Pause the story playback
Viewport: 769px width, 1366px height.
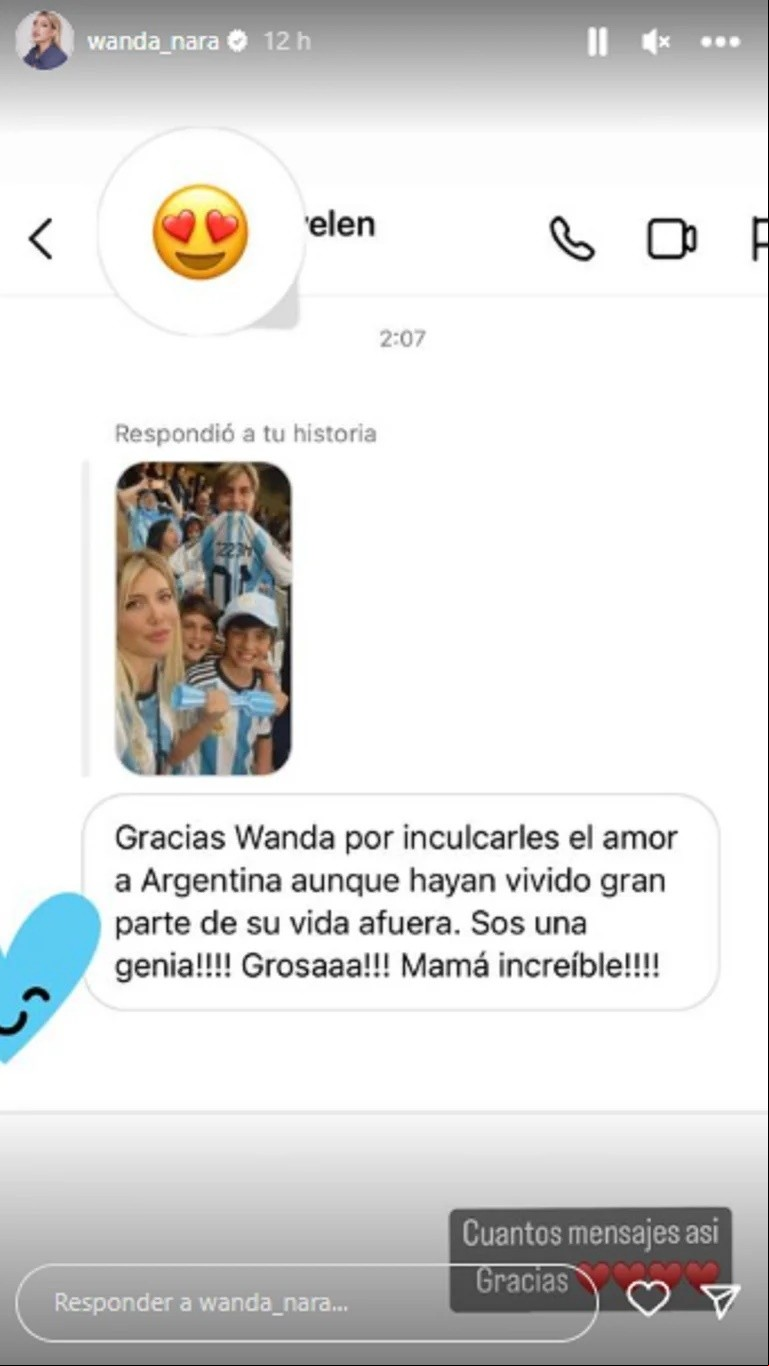click(597, 41)
